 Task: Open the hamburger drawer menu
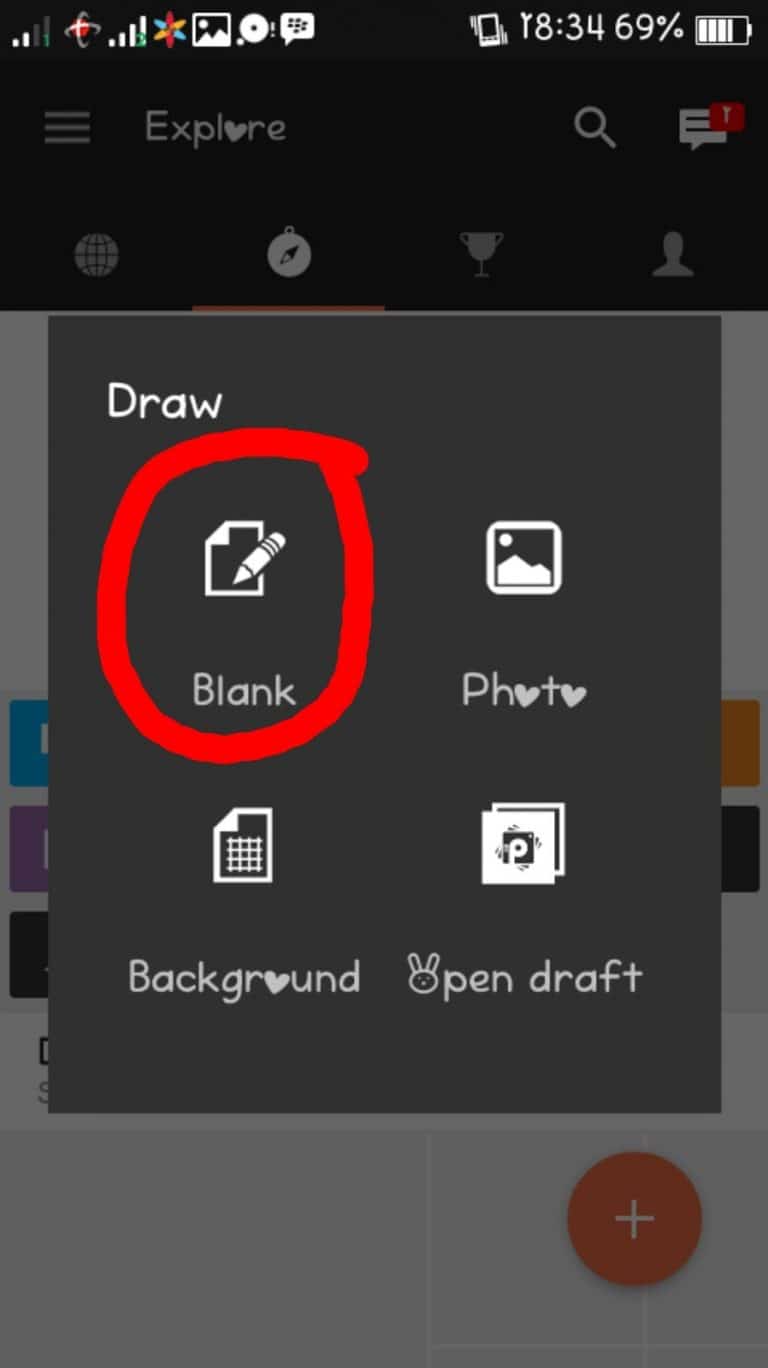[67, 128]
